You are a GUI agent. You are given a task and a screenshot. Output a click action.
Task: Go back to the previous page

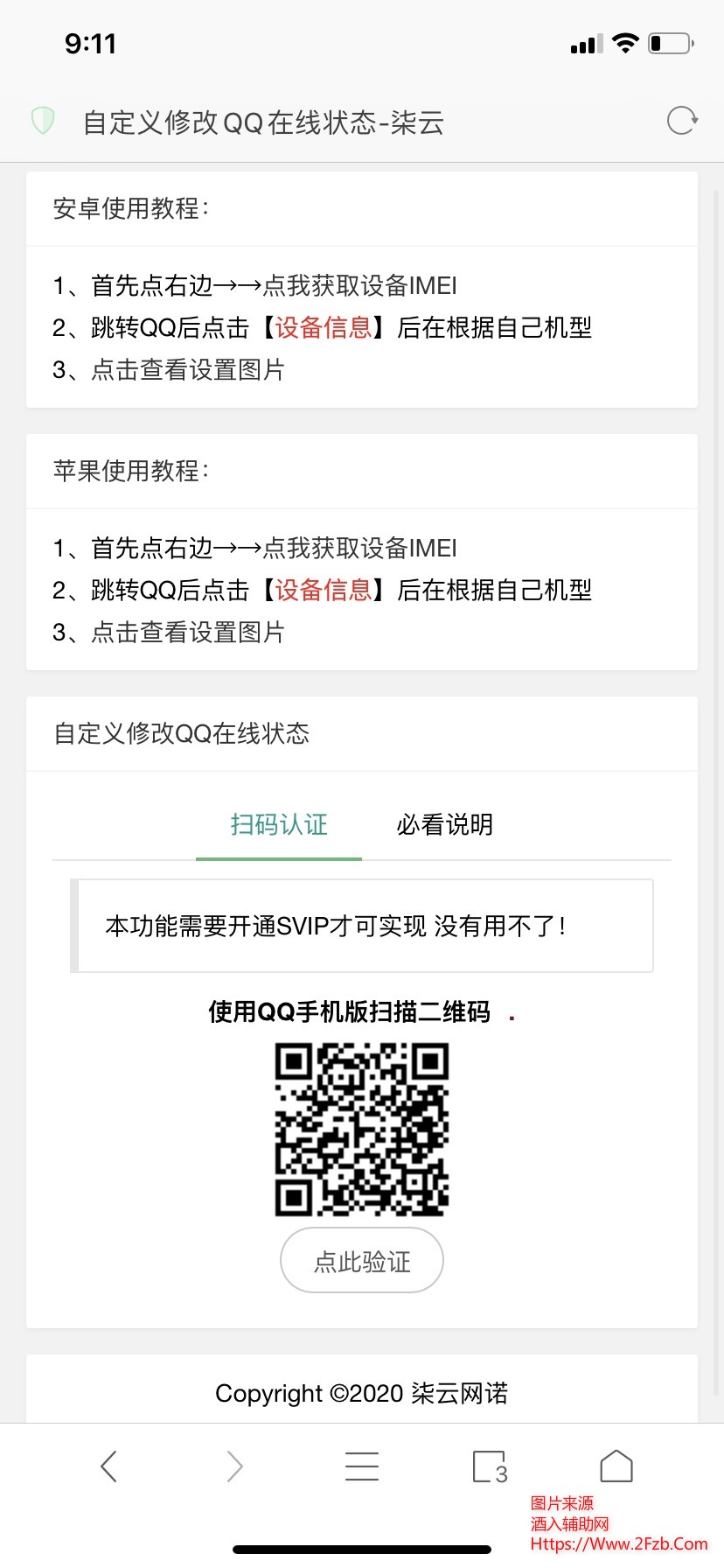[108, 1466]
